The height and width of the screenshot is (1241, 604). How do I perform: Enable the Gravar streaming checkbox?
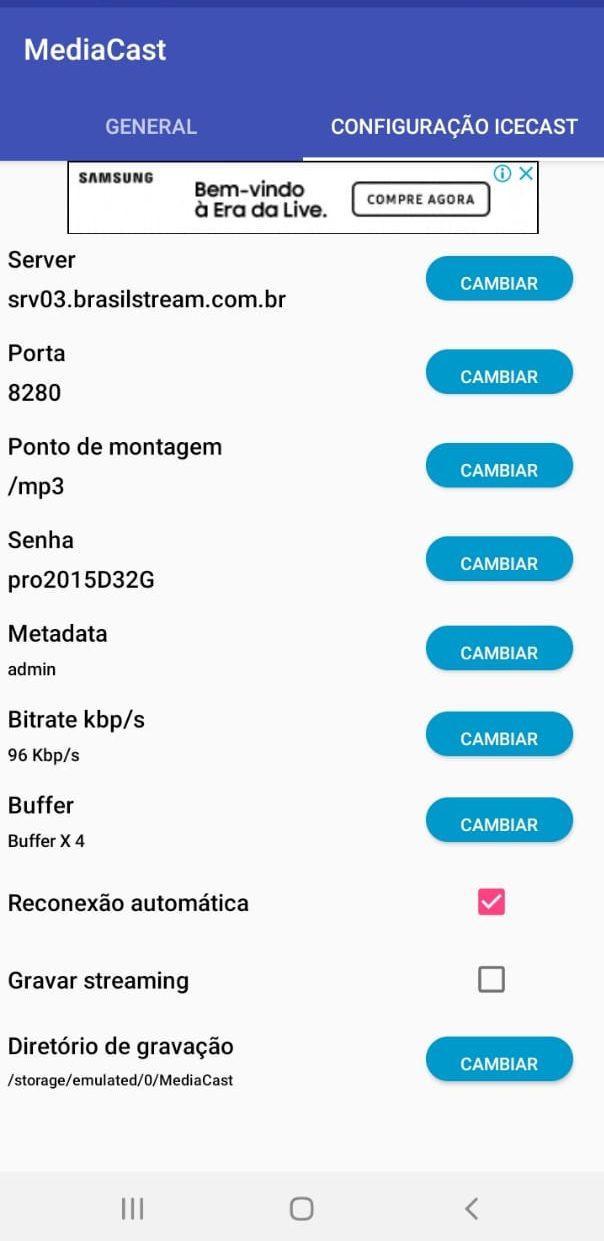(x=491, y=980)
